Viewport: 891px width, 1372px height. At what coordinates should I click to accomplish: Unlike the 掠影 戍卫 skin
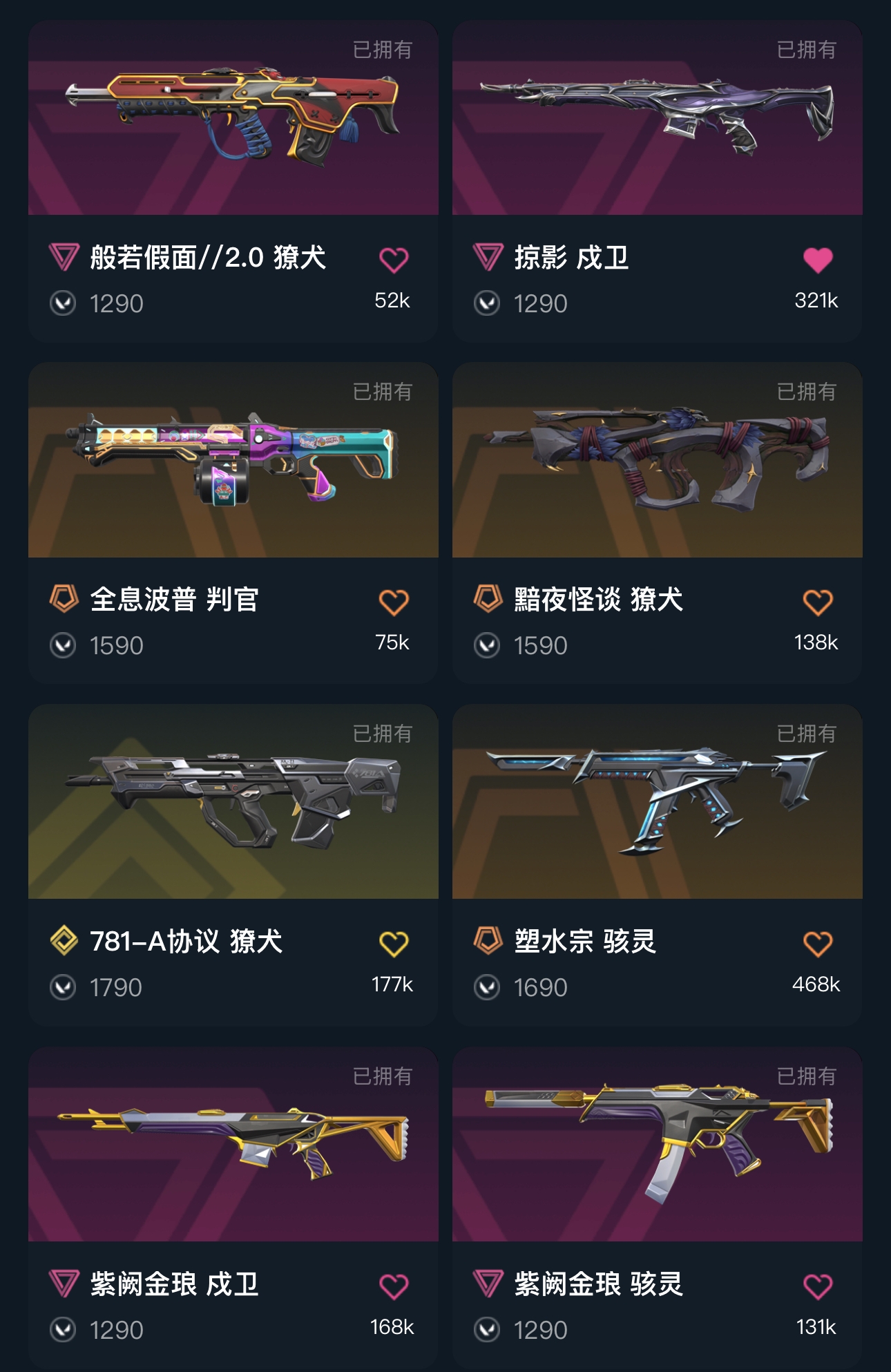tap(818, 260)
